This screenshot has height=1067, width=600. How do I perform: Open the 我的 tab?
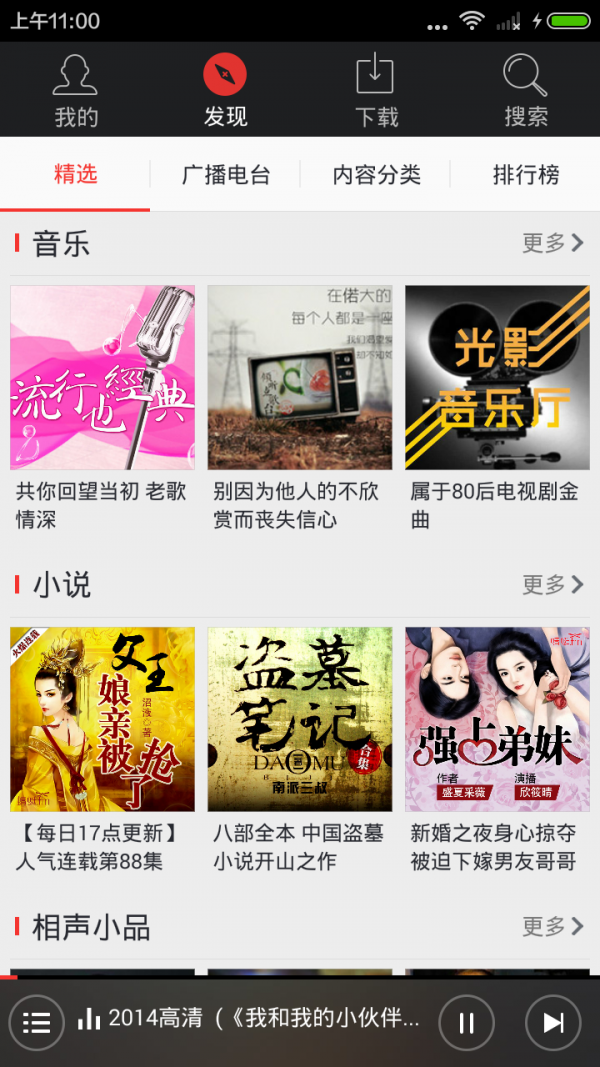(76, 90)
